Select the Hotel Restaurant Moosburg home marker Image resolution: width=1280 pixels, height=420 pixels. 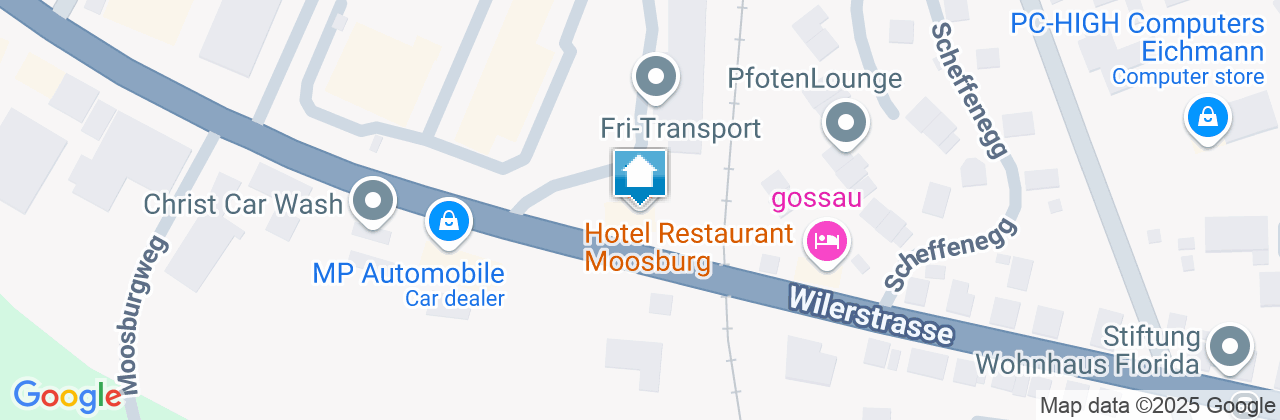638,175
